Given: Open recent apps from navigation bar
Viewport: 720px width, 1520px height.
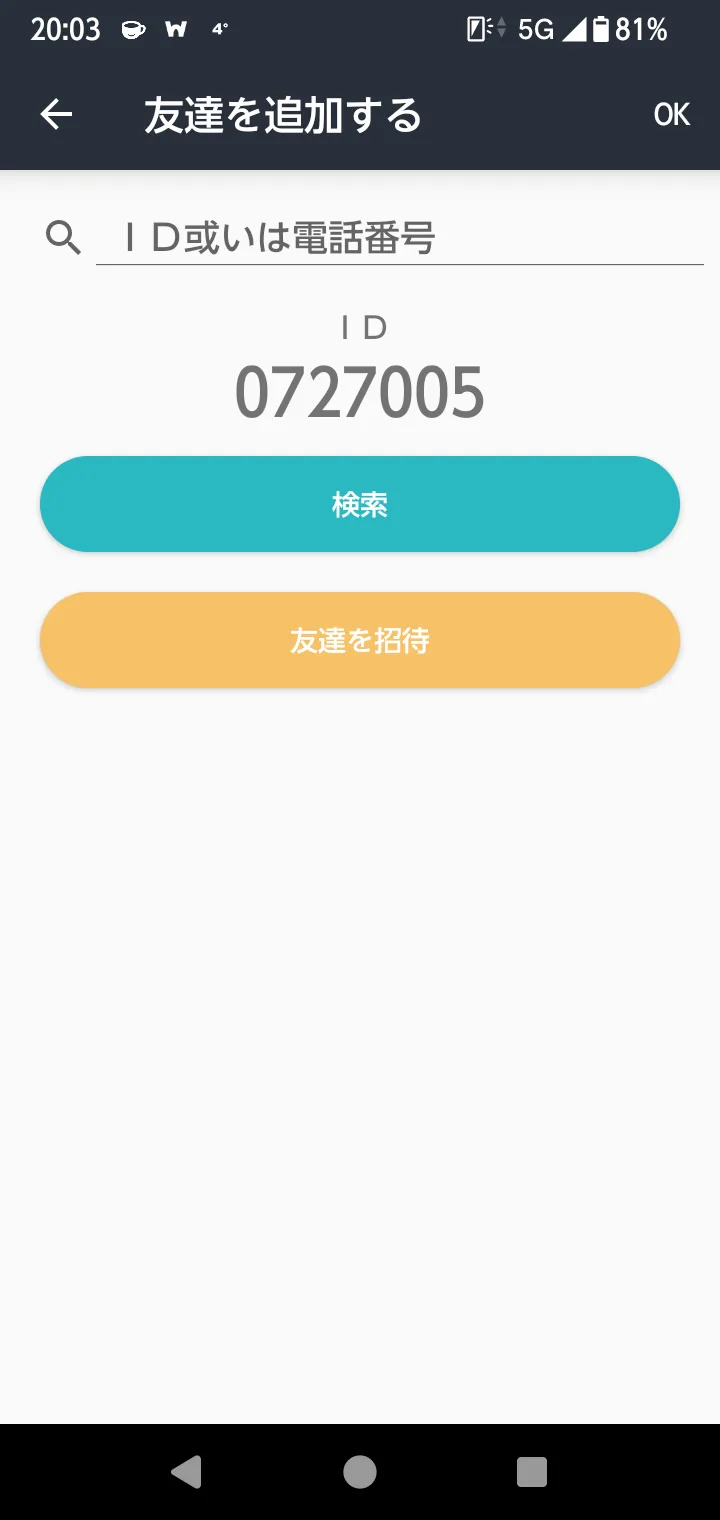Looking at the screenshot, I should pyautogui.click(x=531, y=1471).
